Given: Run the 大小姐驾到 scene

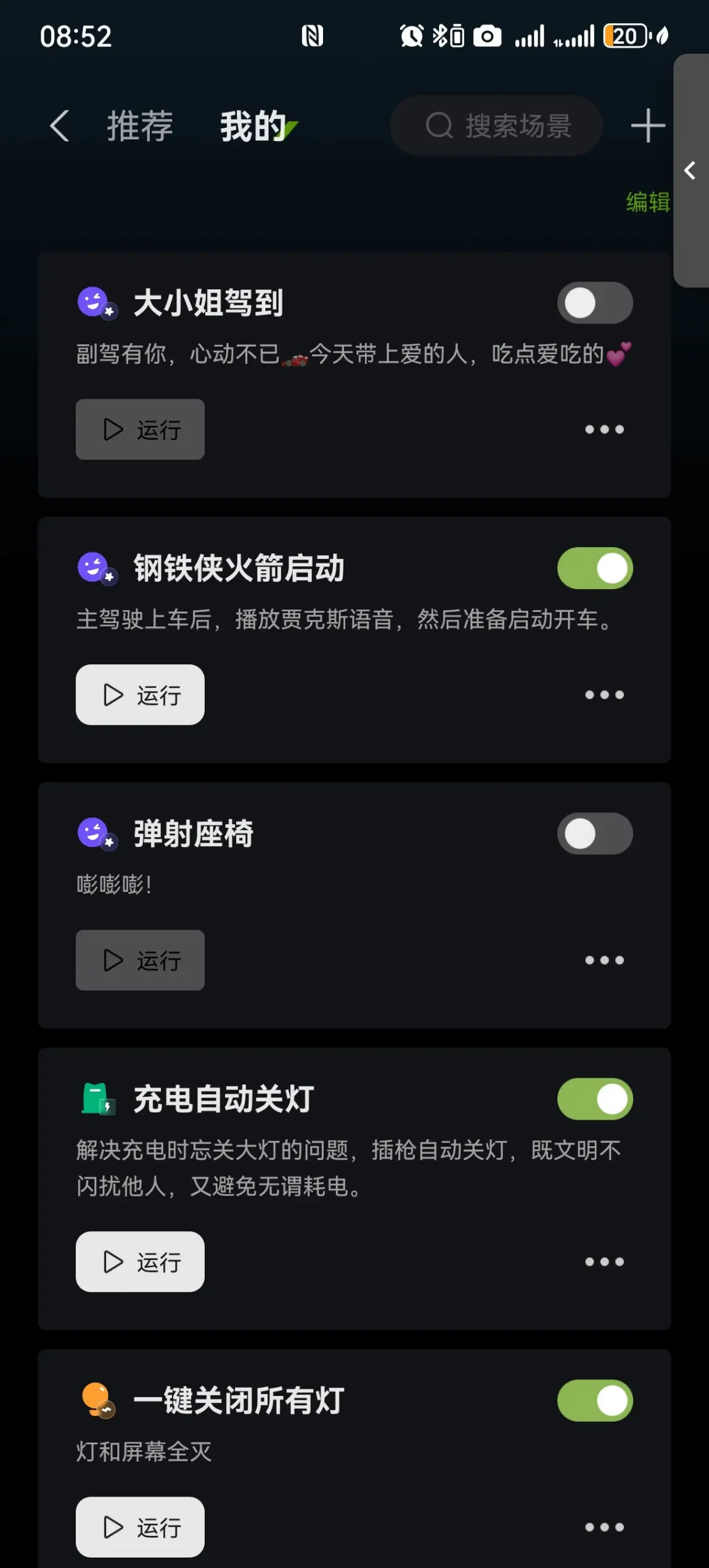Looking at the screenshot, I should pyautogui.click(x=140, y=429).
